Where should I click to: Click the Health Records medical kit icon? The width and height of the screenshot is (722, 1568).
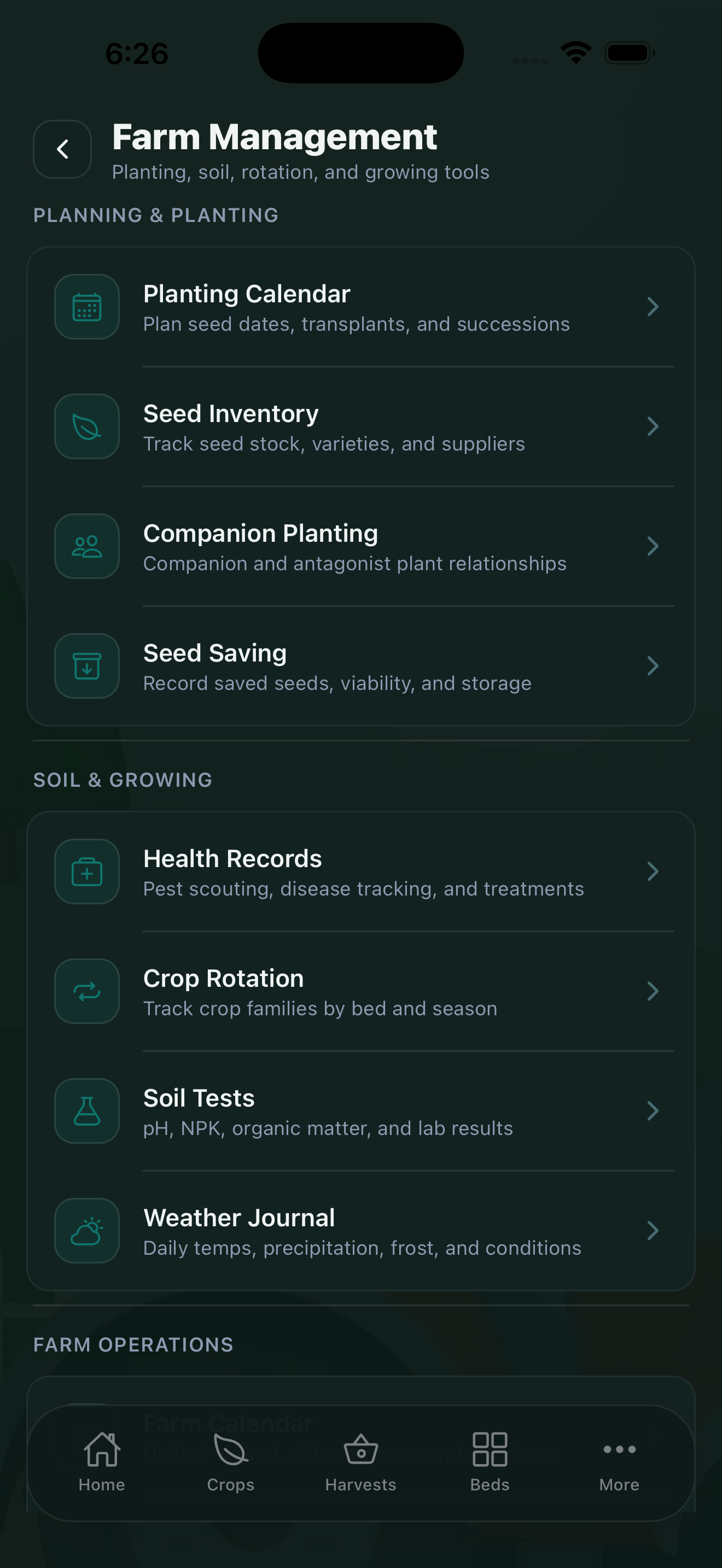click(87, 871)
